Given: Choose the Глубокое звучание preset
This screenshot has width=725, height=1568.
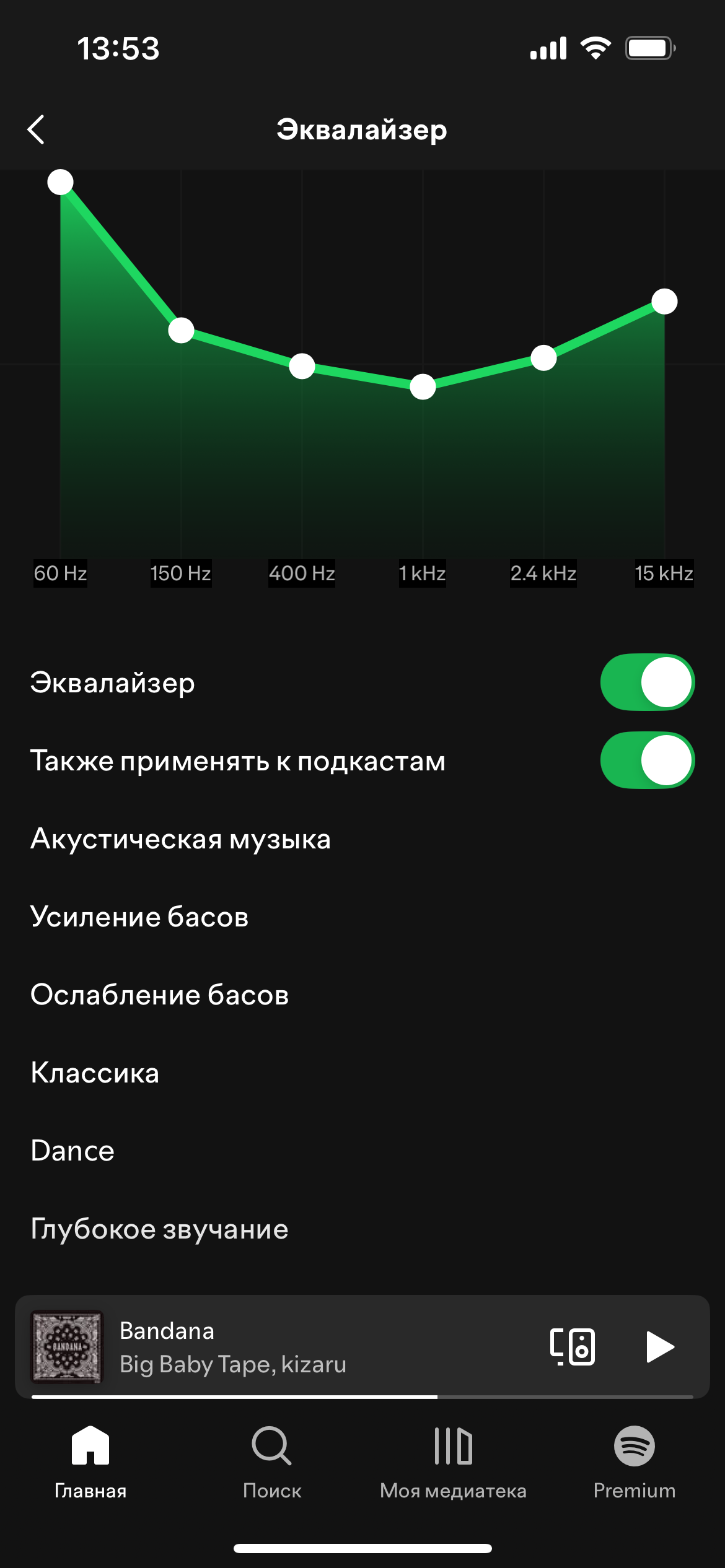Looking at the screenshot, I should pyautogui.click(x=159, y=1229).
